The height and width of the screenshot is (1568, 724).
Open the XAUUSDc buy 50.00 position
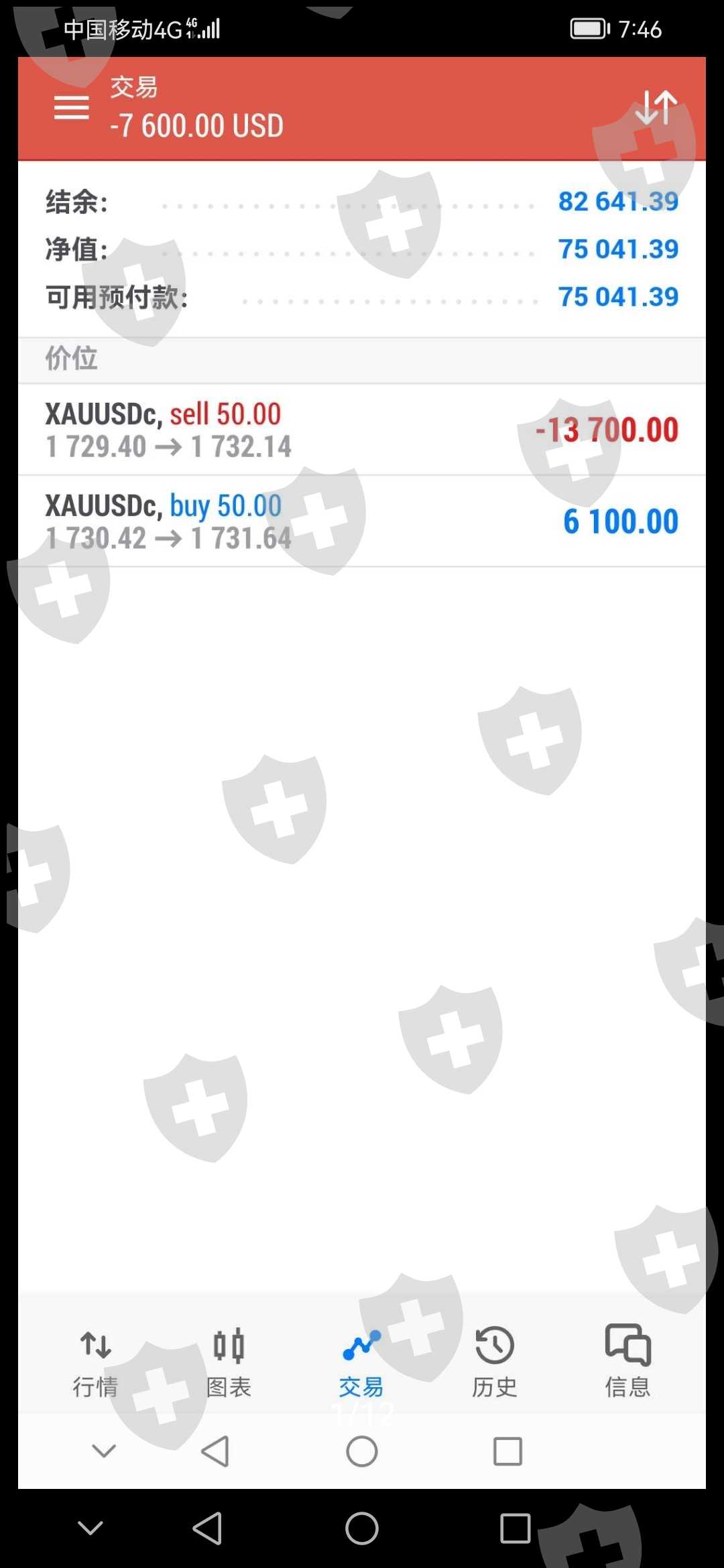coord(362,521)
